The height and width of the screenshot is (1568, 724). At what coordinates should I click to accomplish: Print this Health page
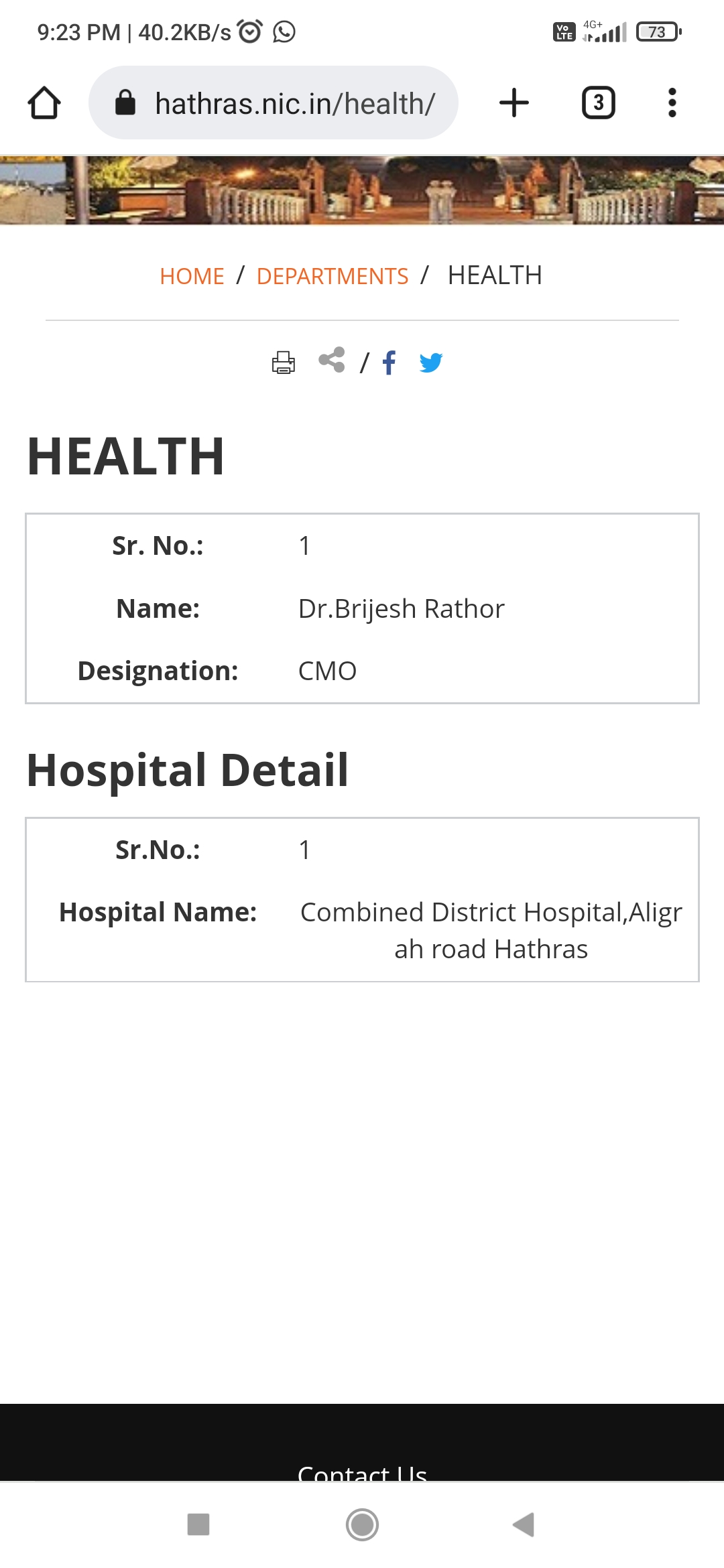[283, 362]
